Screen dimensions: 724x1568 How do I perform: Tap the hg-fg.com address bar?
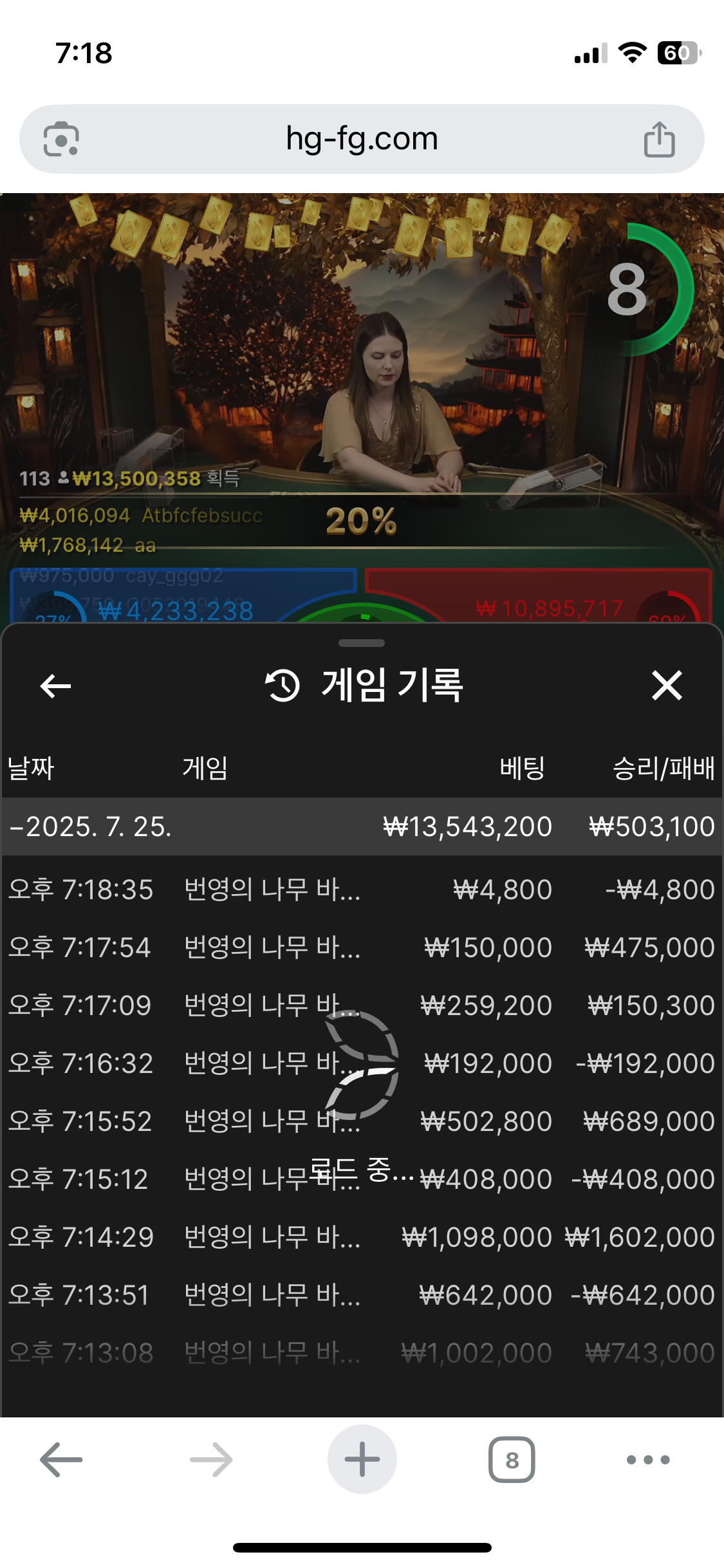362,138
